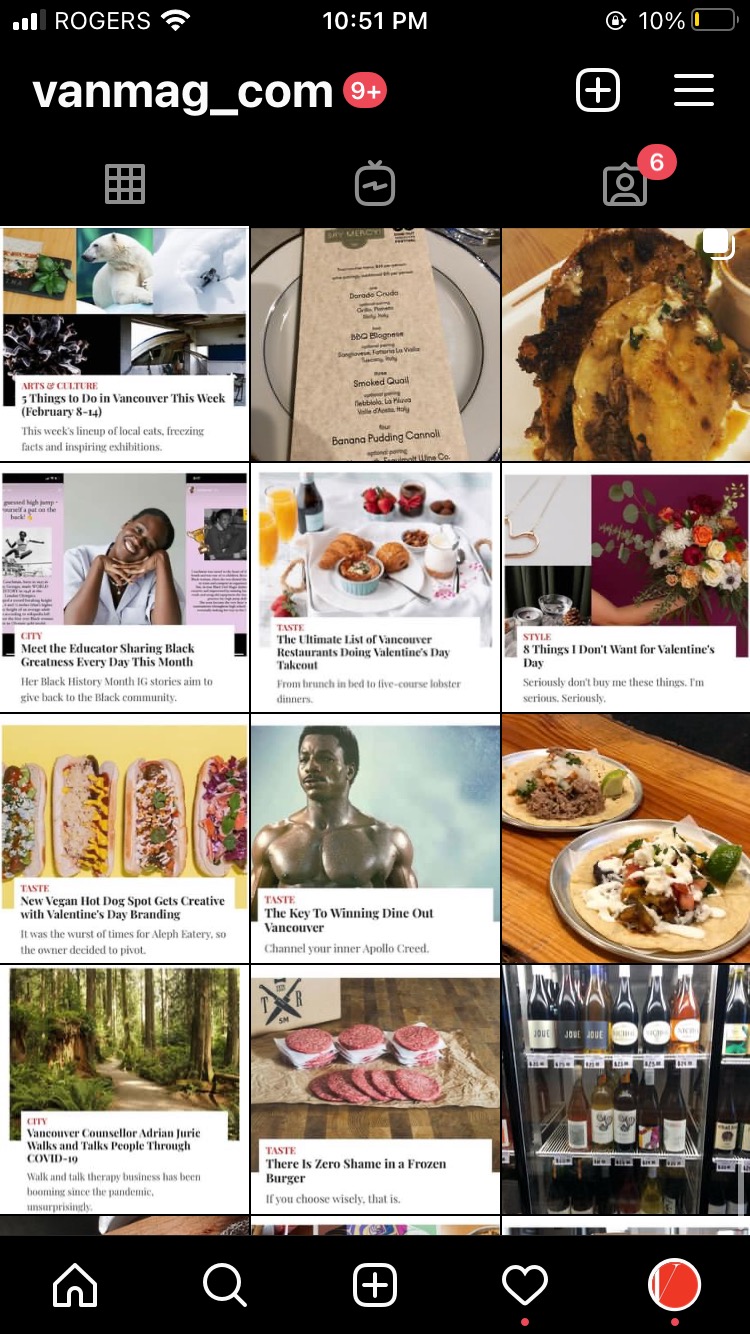Screen dimensions: 750x1334
Task: Switch to the IGTV tab
Action: coord(375,184)
